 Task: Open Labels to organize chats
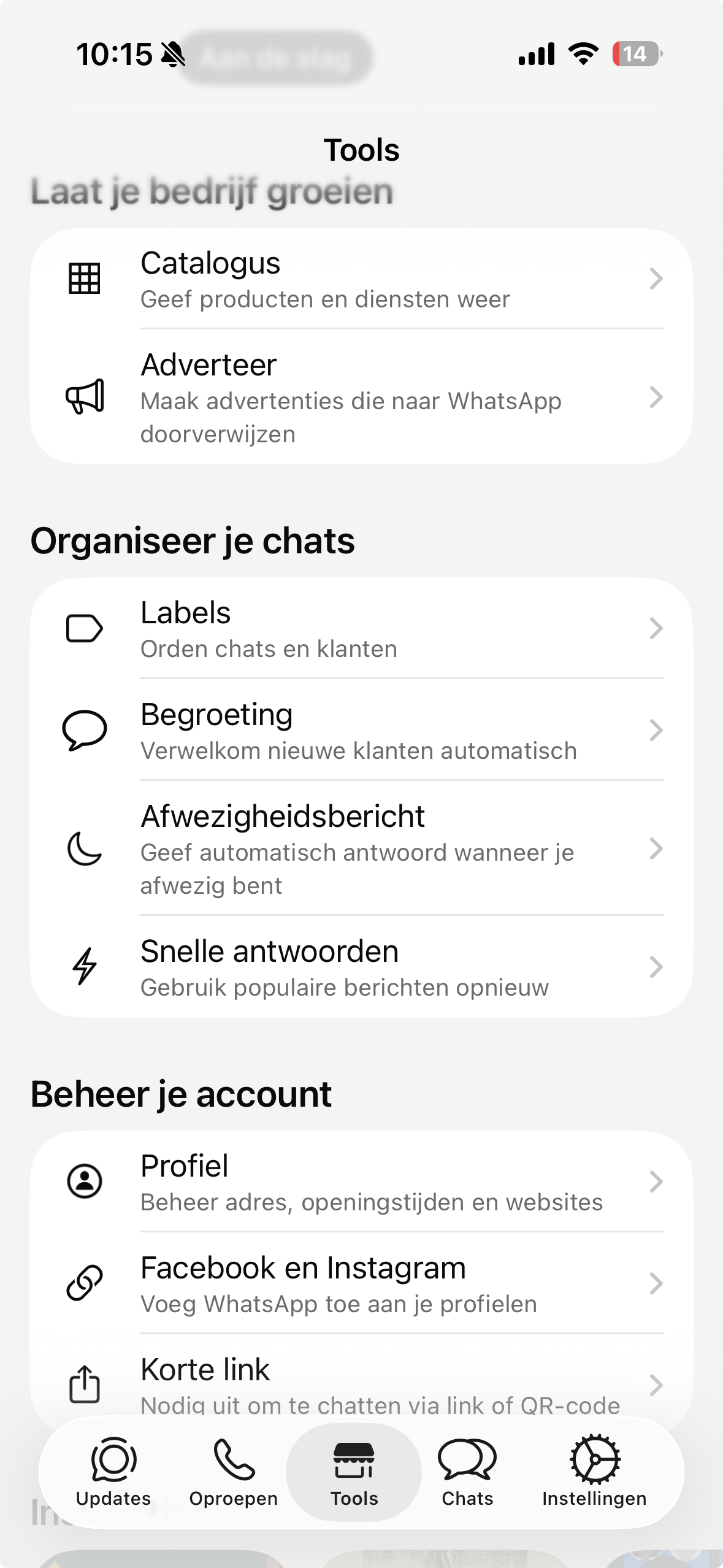click(362, 629)
